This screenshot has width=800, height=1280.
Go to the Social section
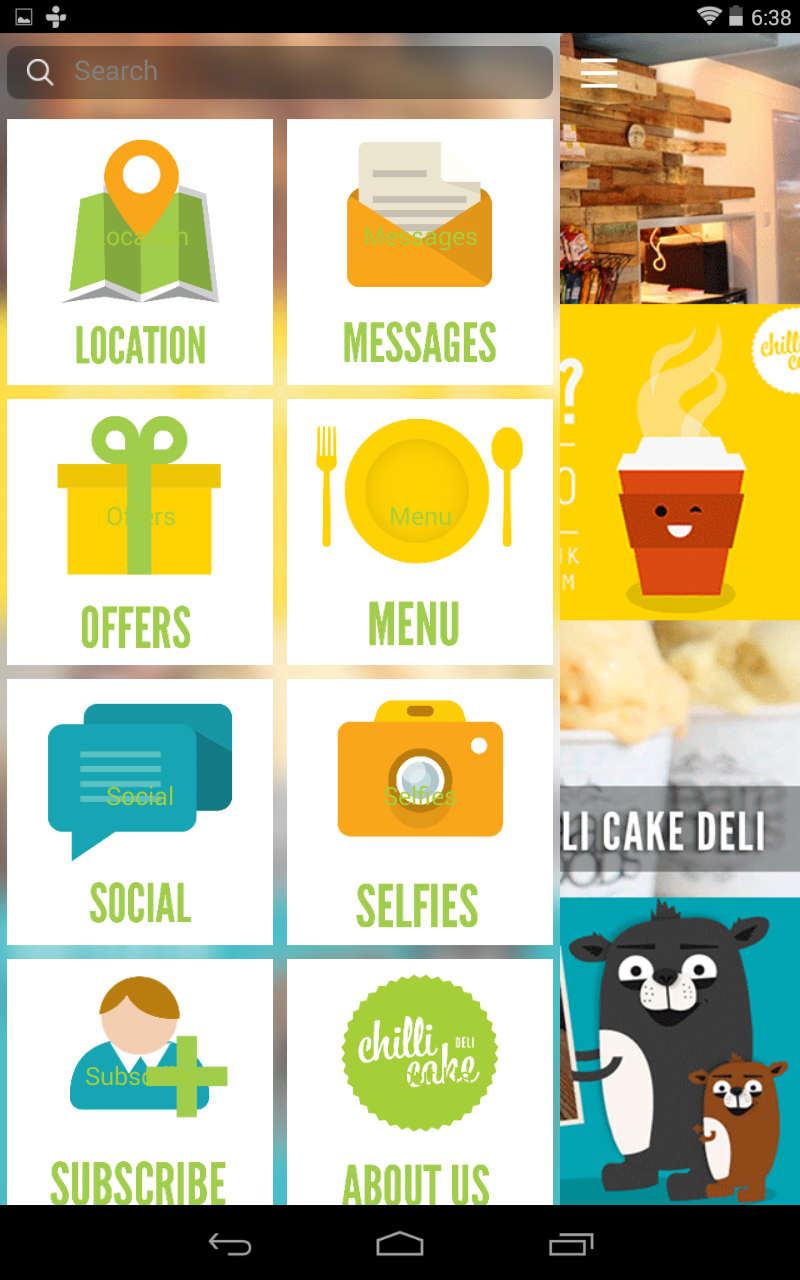(x=140, y=812)
